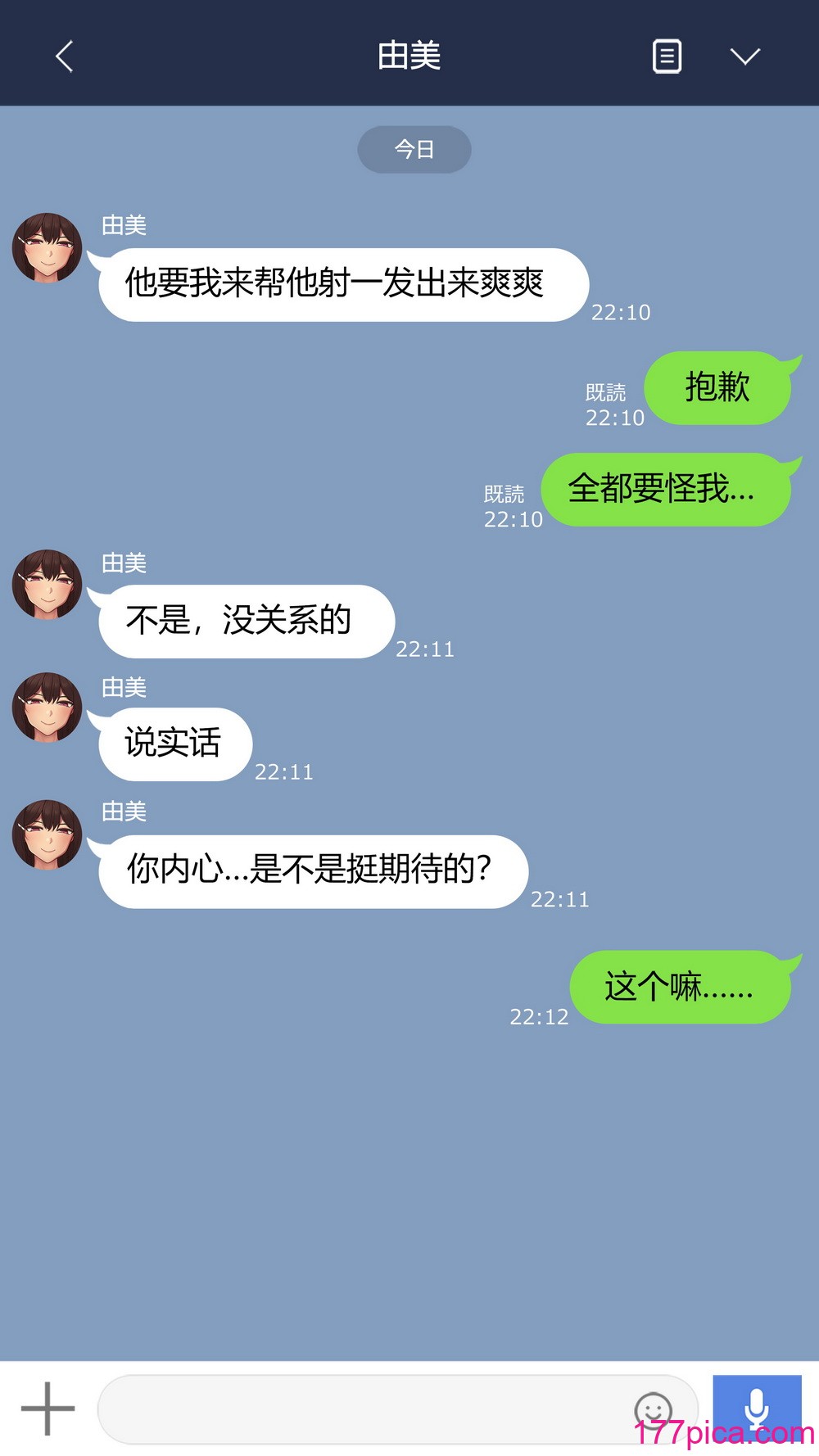
Task: Go back from the 由美 chat
Action: (x=65, y=57)
